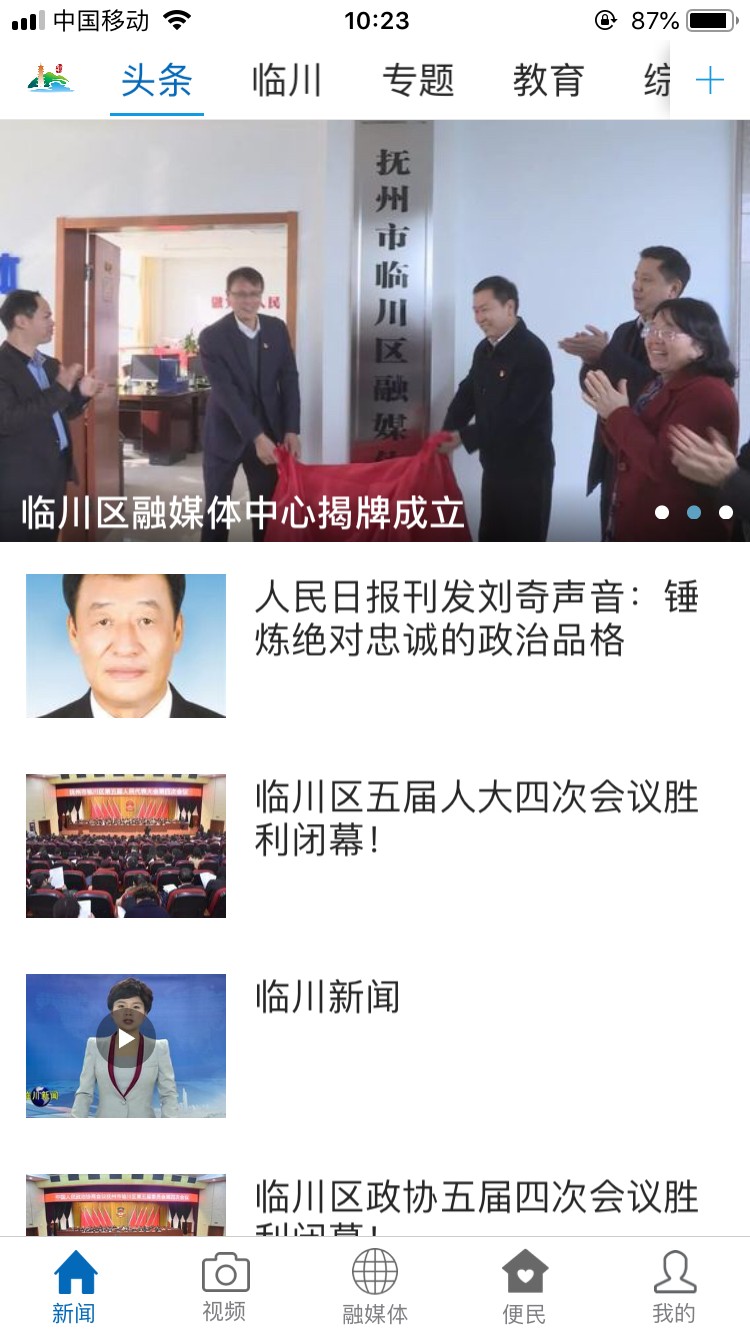Read the 人民日报刊发刘奇声音 article
The height and width of the screenshot is (1334, 750).
(x=476, y=619)
